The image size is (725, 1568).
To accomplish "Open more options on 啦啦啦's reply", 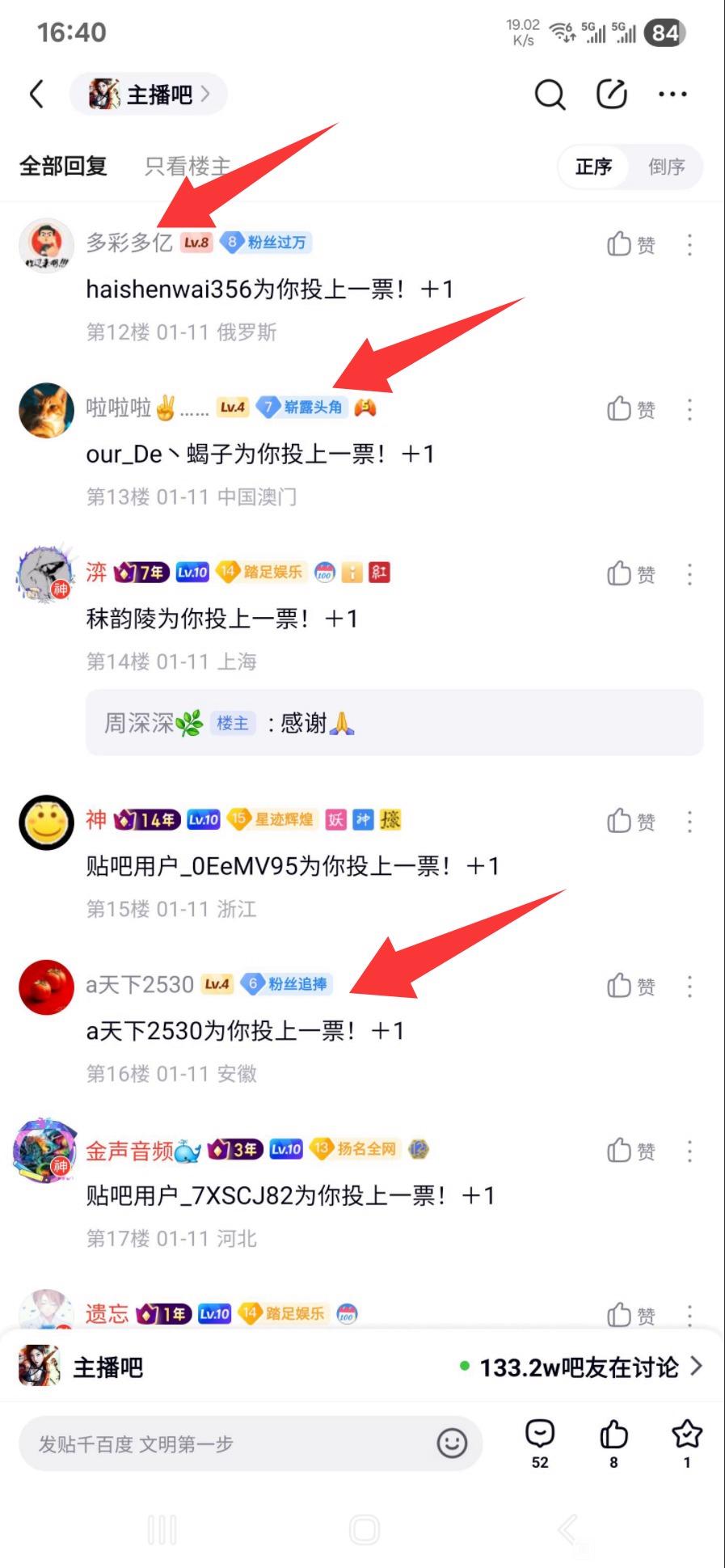I will pos(689,409).
